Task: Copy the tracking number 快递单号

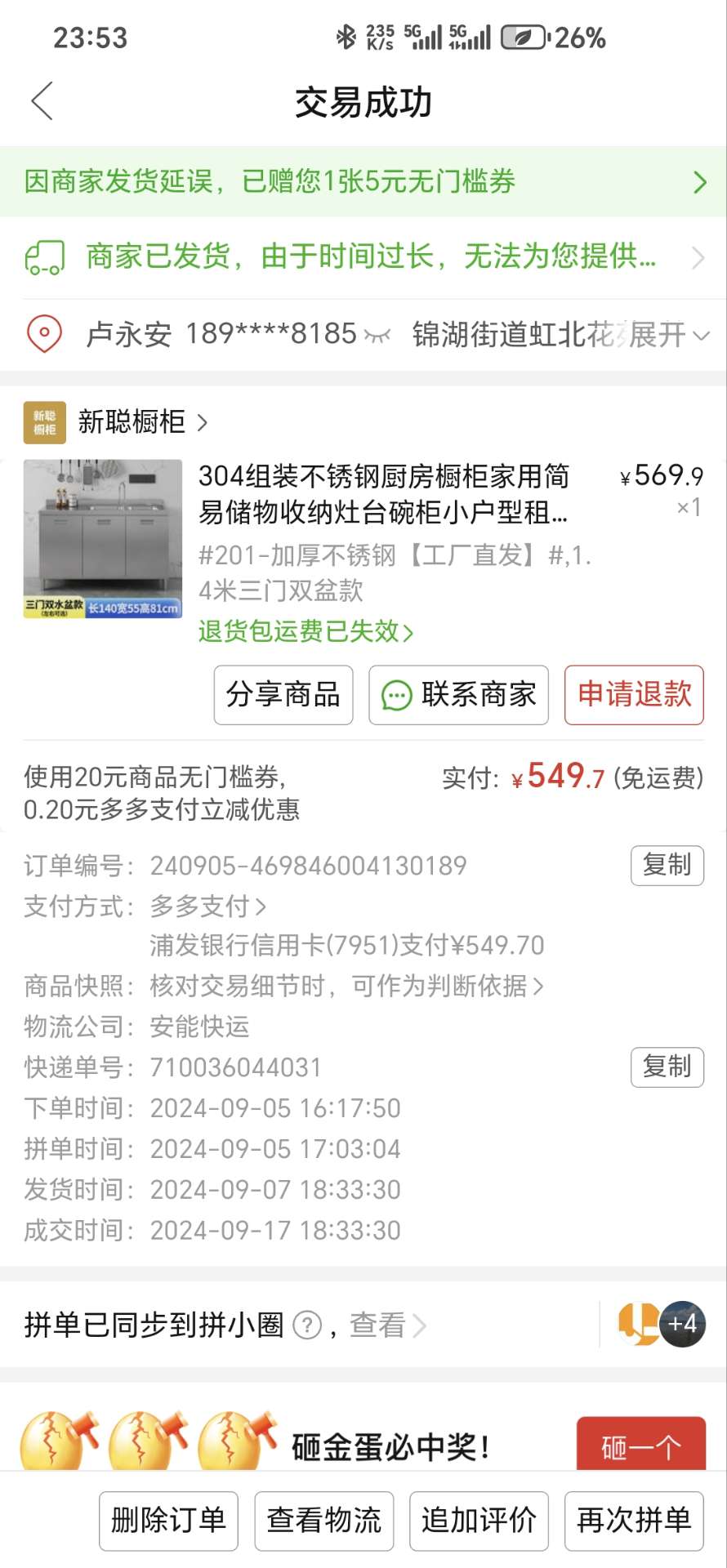Action: click(x=667, y=1067)
